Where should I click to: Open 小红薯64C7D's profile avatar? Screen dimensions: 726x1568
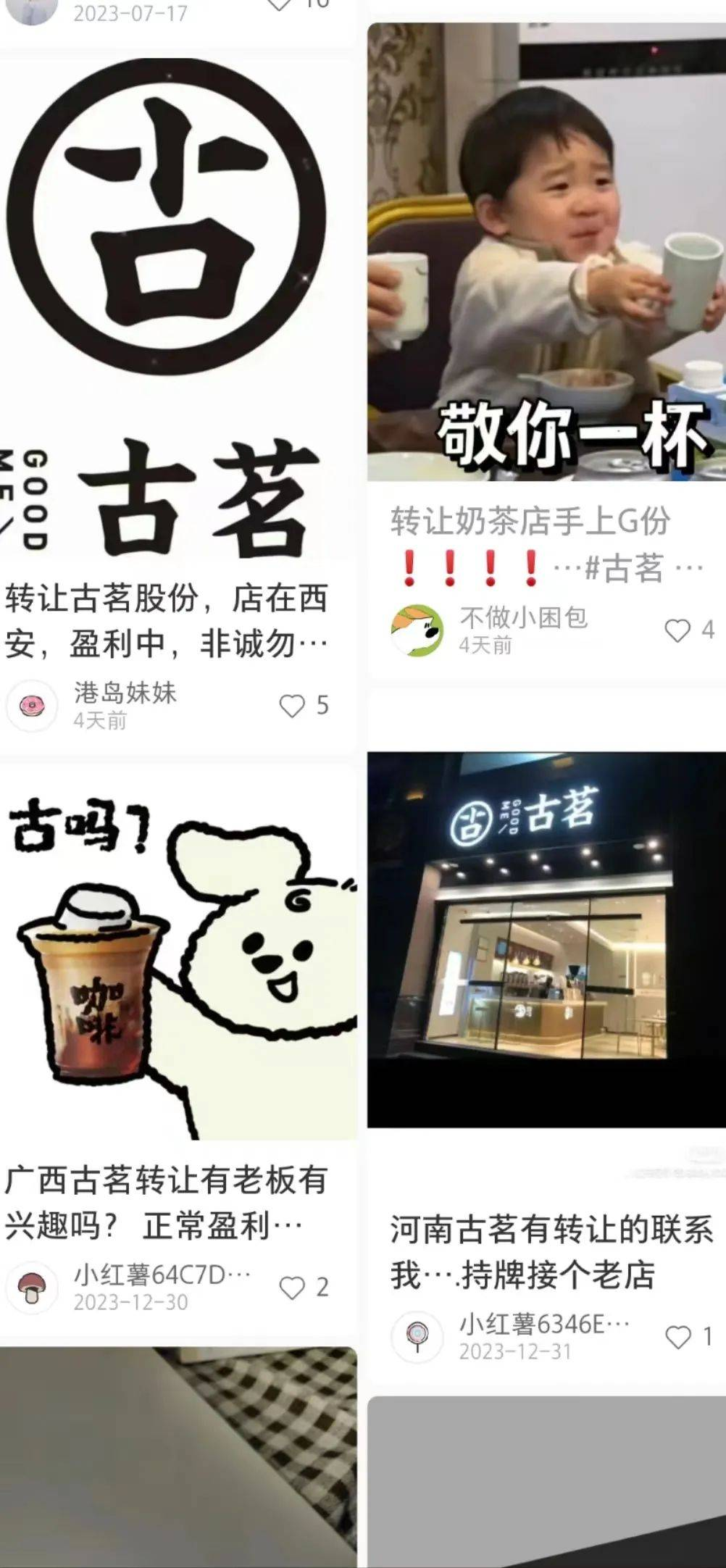pyautogui.click(x=32, y=1288)
